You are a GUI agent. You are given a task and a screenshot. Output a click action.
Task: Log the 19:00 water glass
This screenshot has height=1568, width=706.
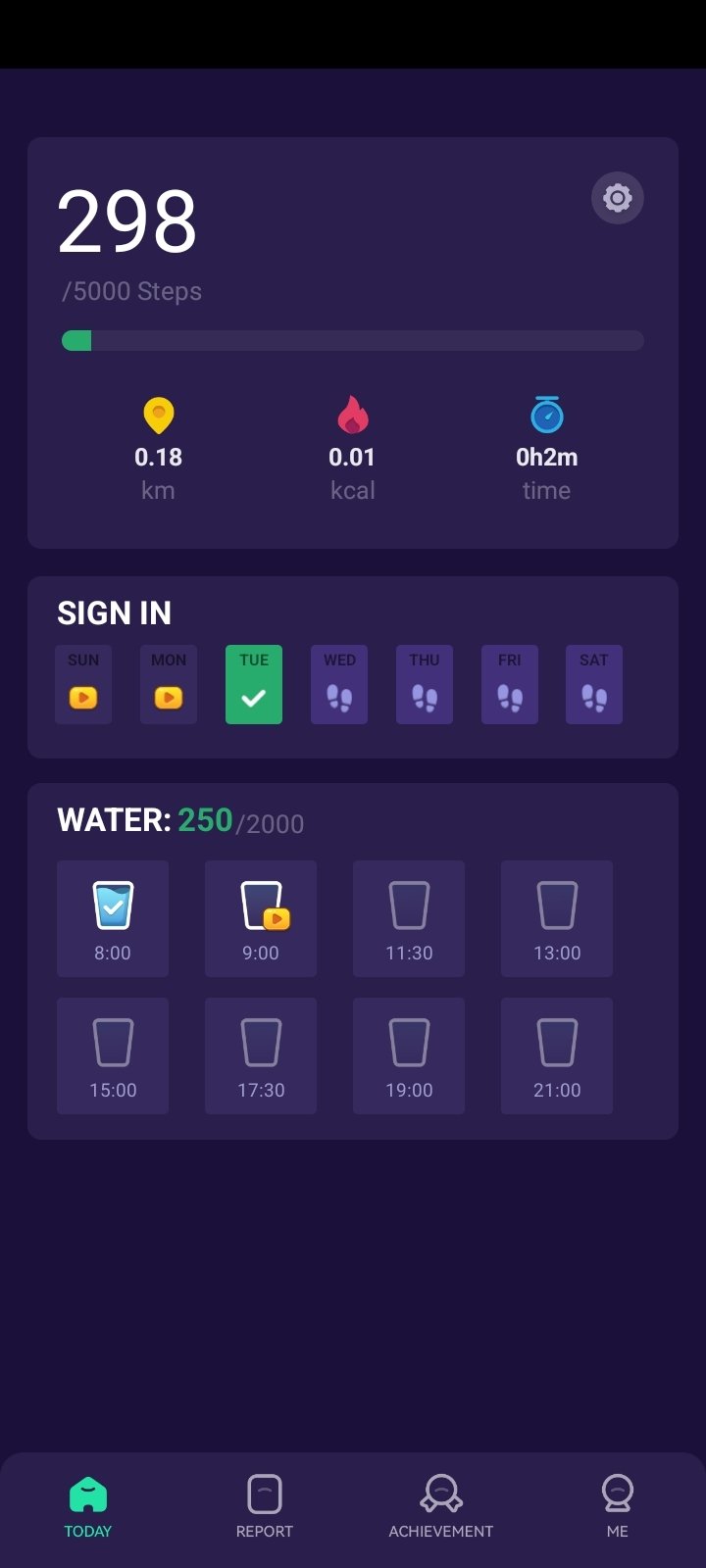click(409, 1055)
